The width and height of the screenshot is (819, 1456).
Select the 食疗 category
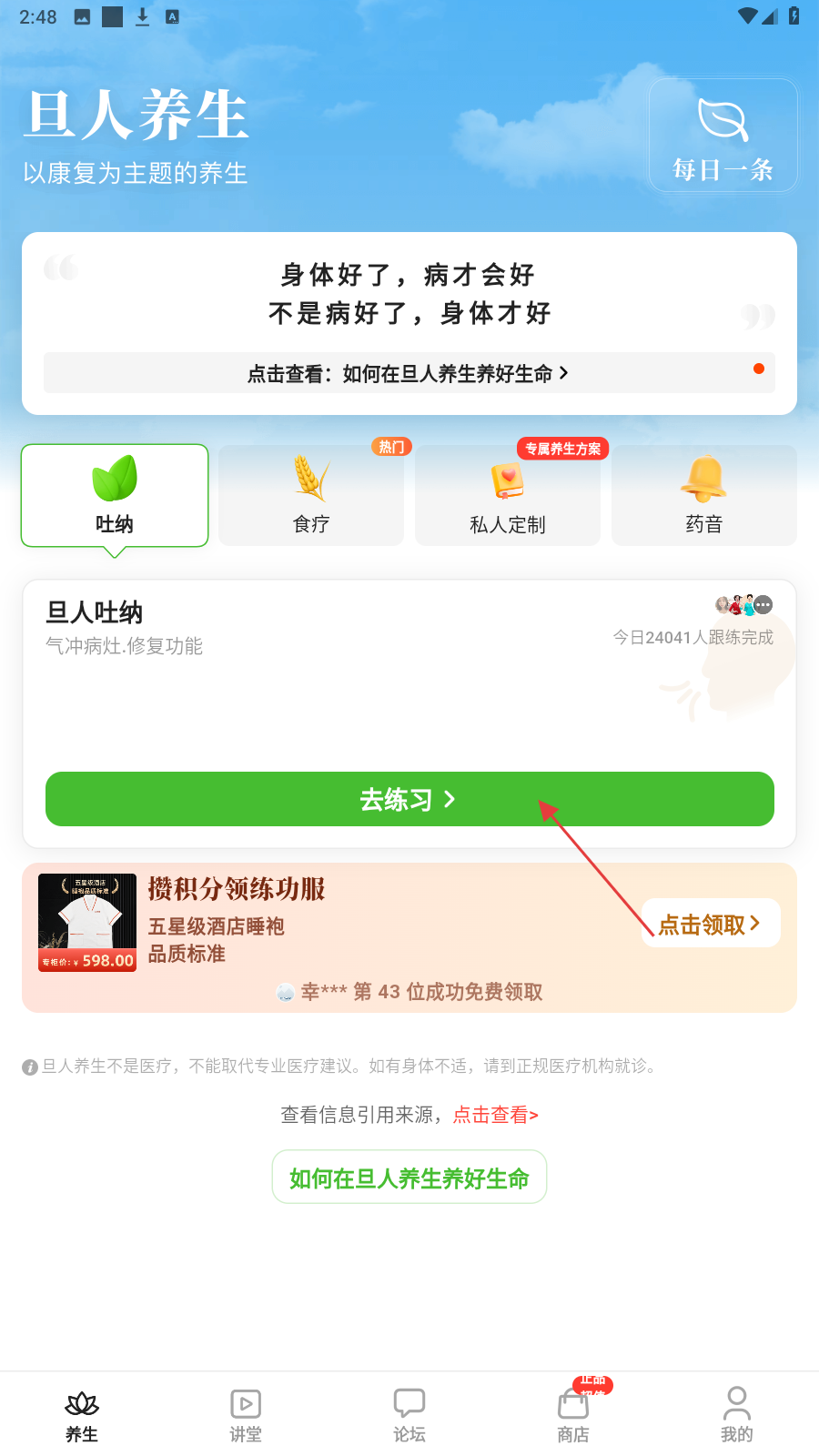coord(311,495)
